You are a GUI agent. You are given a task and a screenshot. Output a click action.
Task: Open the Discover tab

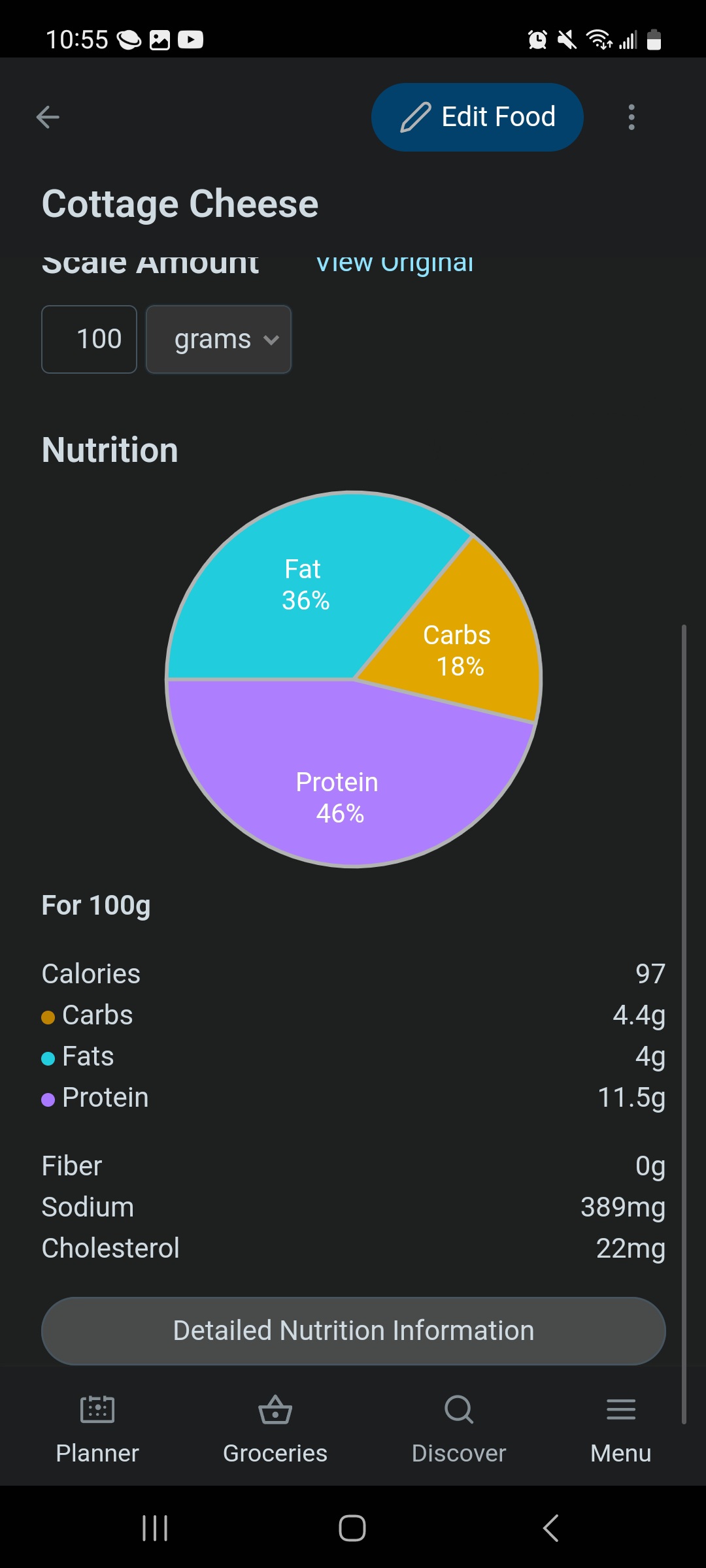click(x=459, y=1429)
